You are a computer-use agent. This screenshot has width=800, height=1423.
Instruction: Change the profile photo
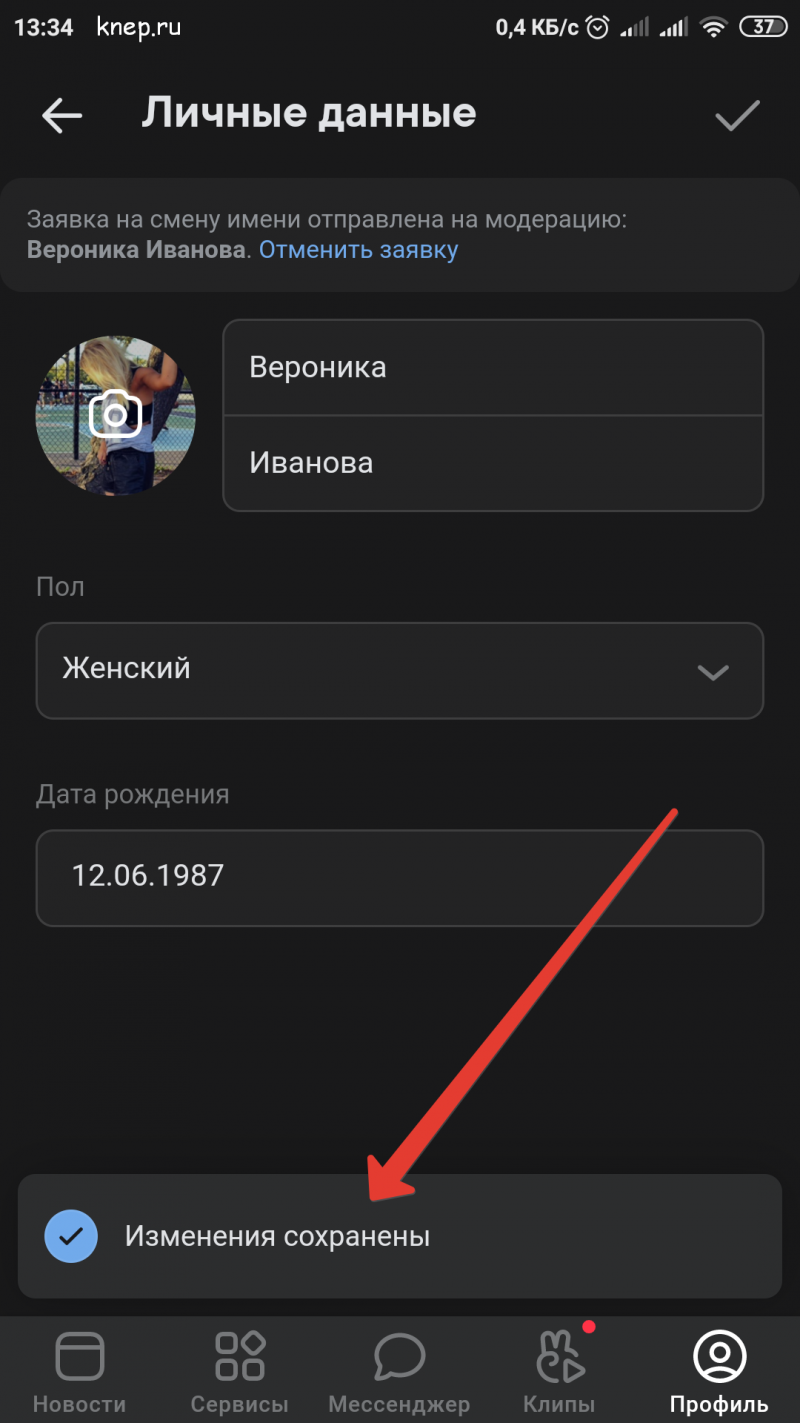[x=115, y=415]
